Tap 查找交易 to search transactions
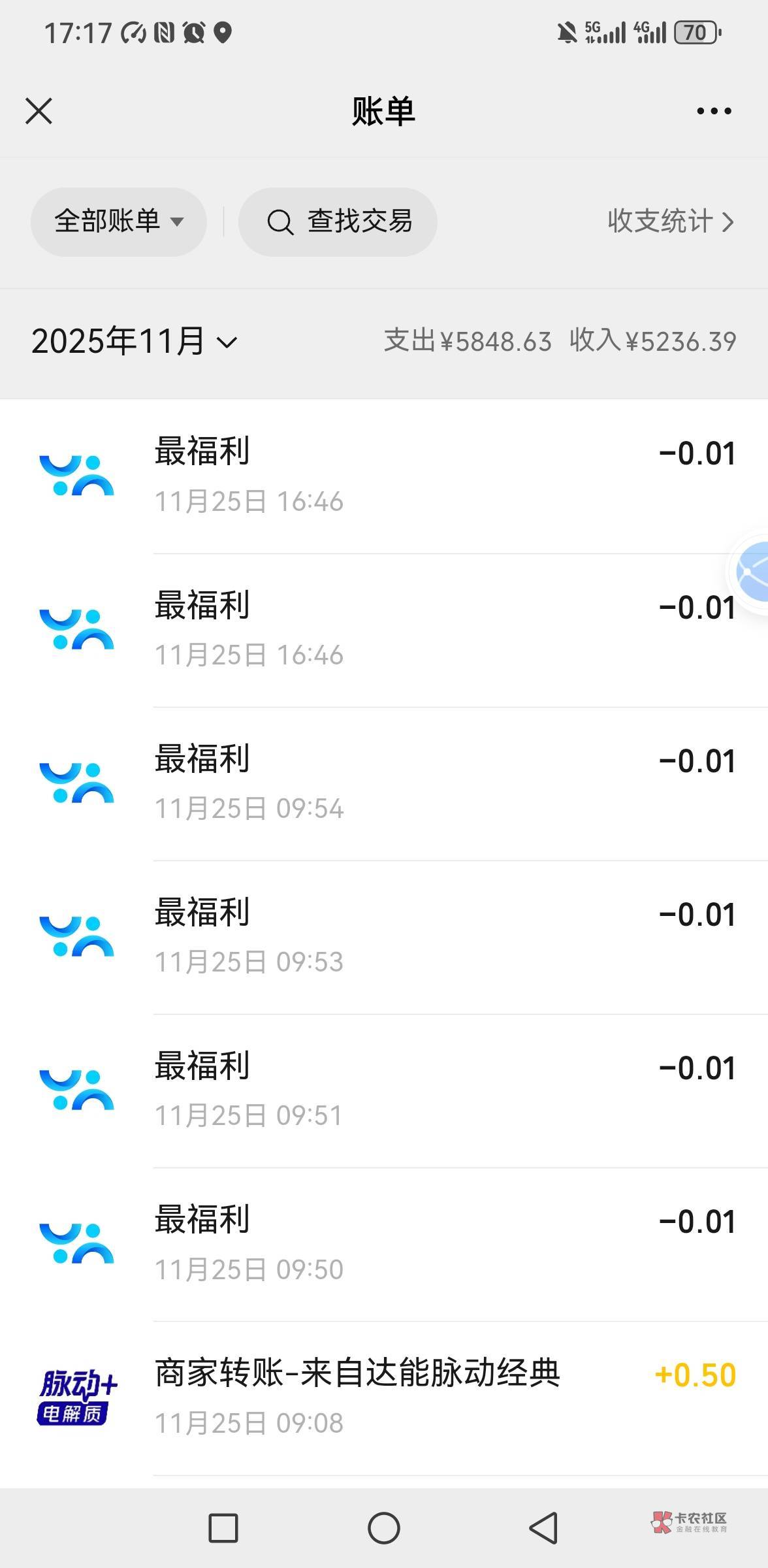The image size is (768, 1568). click(338, 221)
